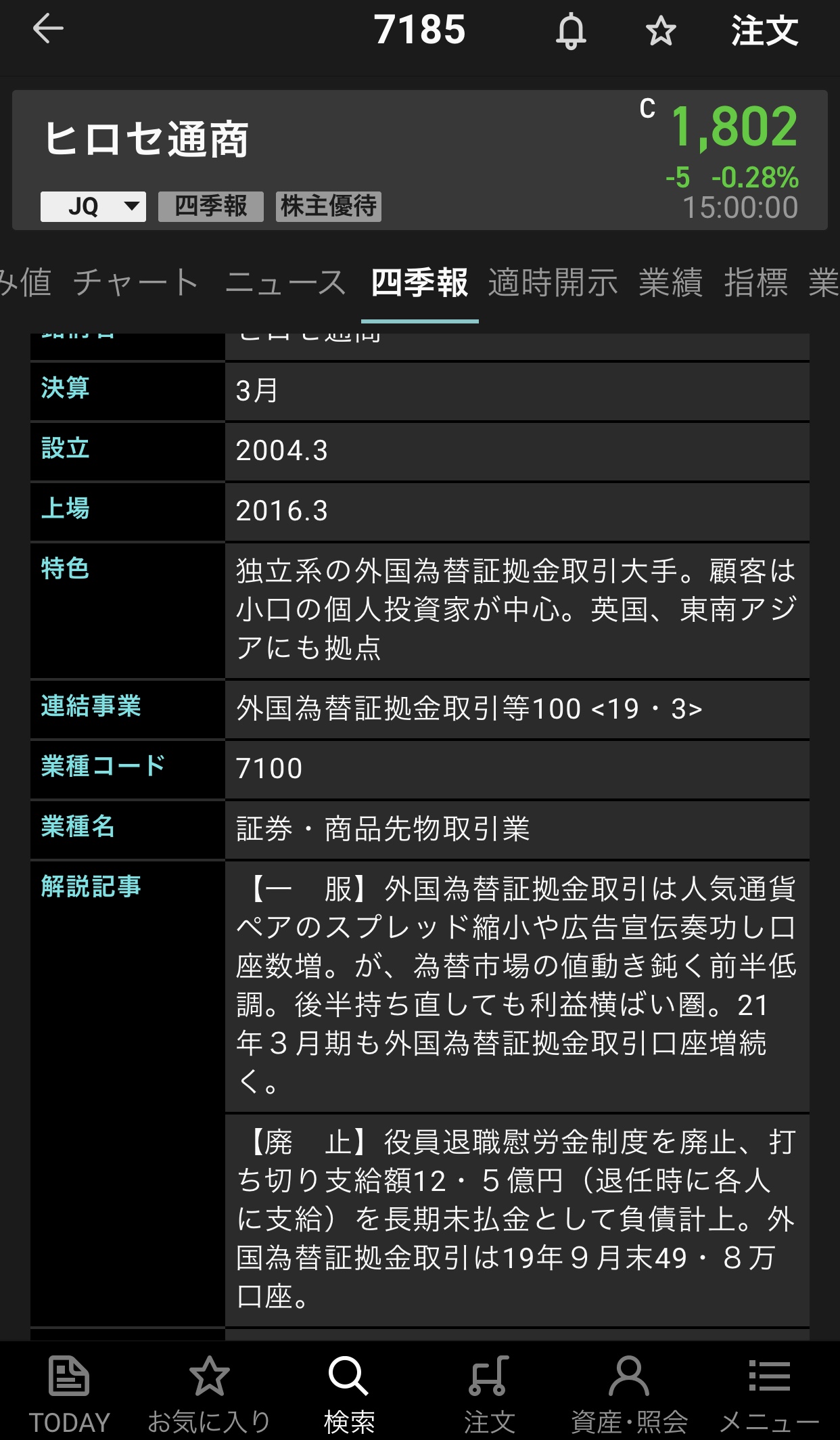Tap the 注文 button in the header
The image size is (840, 1440).
tap(764, 31)
